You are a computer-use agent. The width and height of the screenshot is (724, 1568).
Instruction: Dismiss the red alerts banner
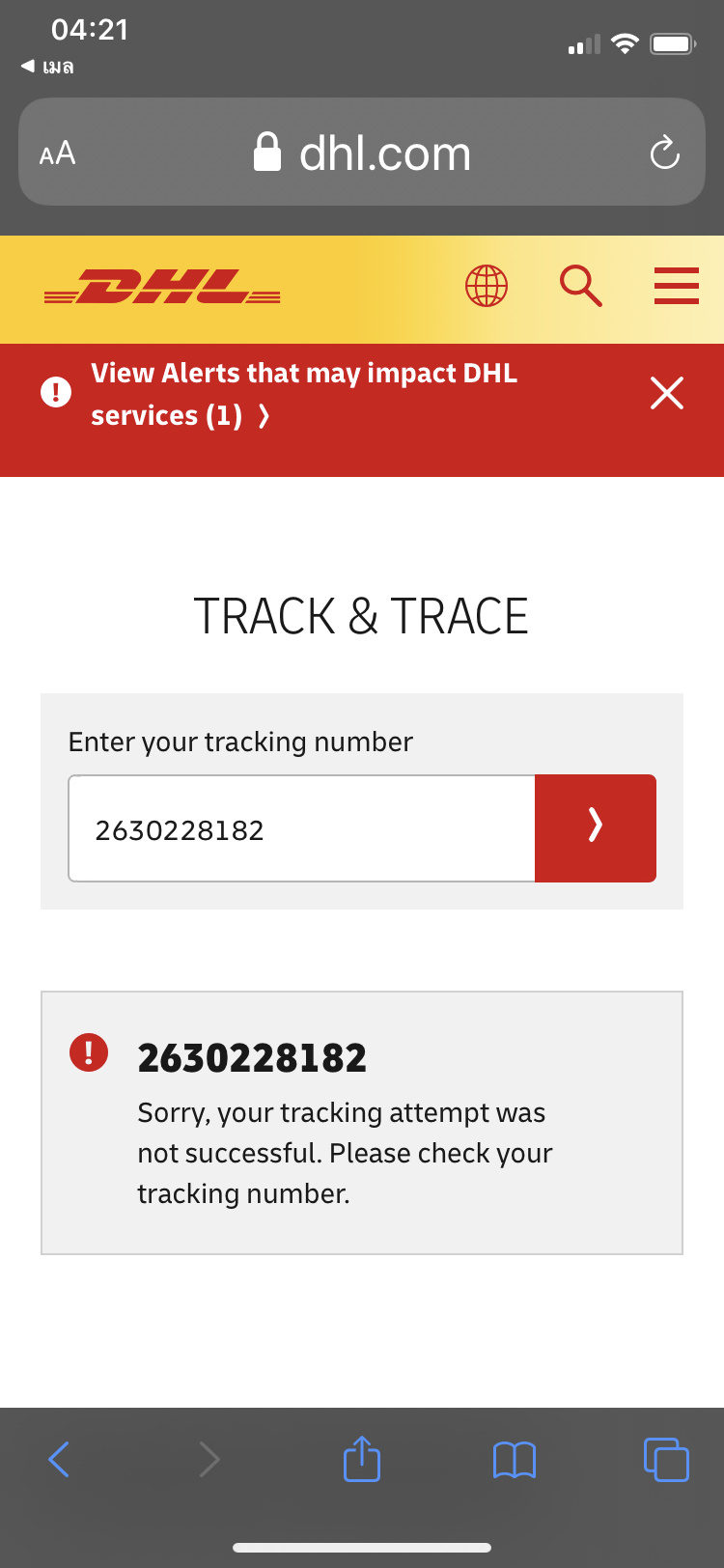(x=667, y=393)
